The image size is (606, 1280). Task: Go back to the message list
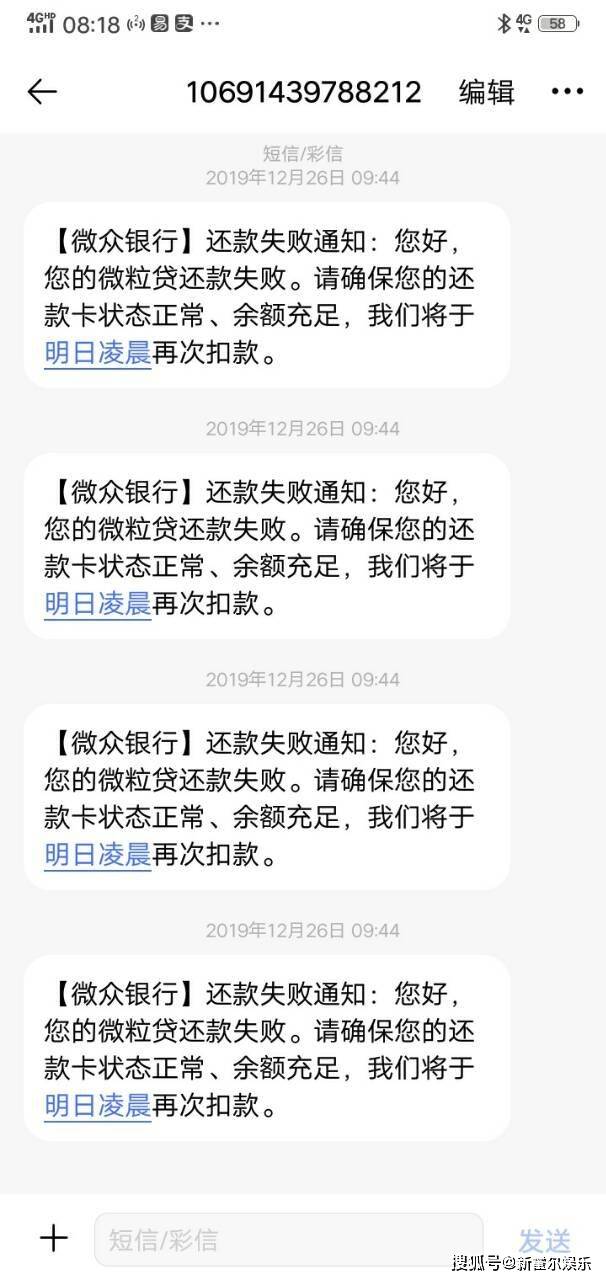42,92
